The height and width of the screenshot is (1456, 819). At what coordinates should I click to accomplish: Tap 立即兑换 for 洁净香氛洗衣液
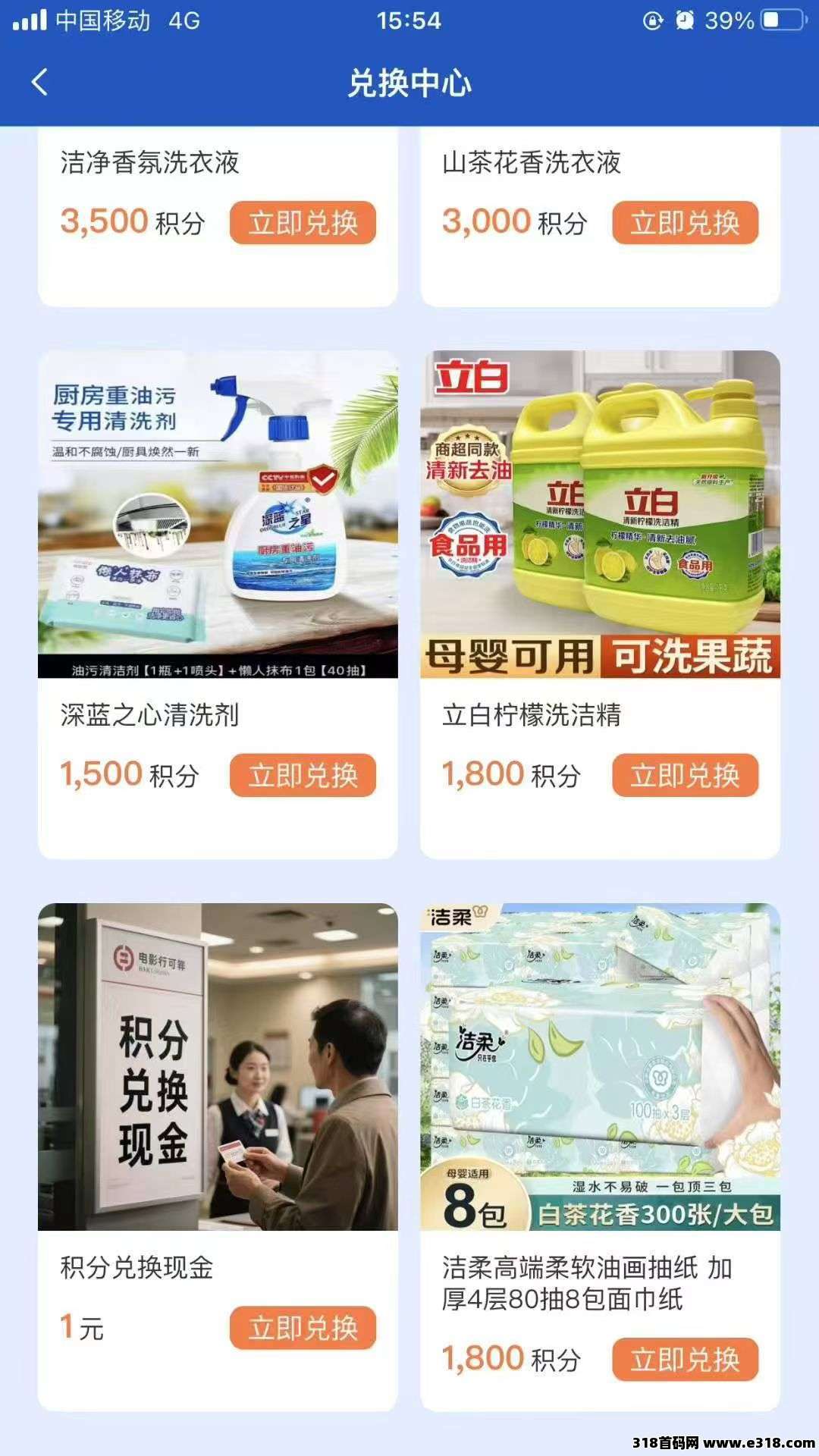click(303, 222)
